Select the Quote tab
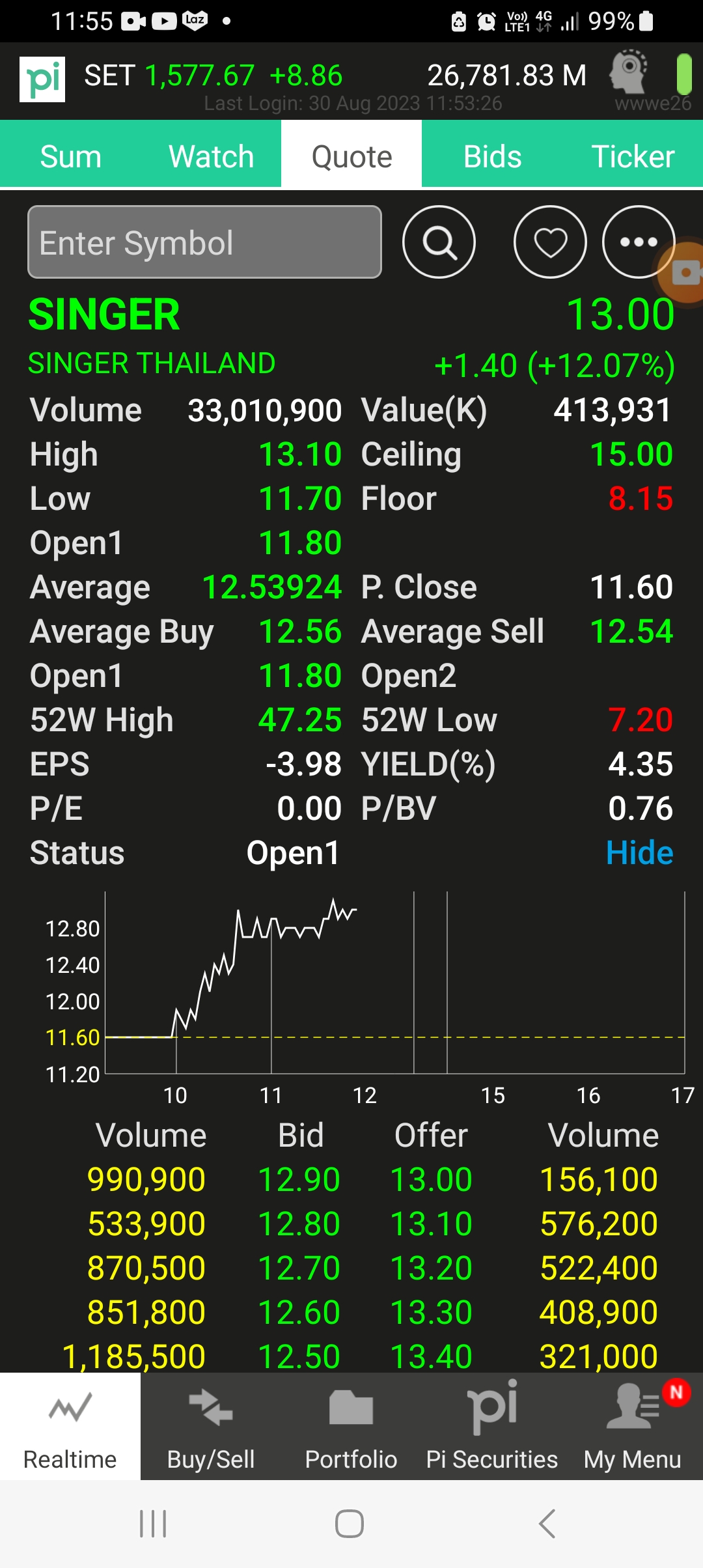This screenshot has height=1568, width=703. pyautogui.click(x=351, y=156)
